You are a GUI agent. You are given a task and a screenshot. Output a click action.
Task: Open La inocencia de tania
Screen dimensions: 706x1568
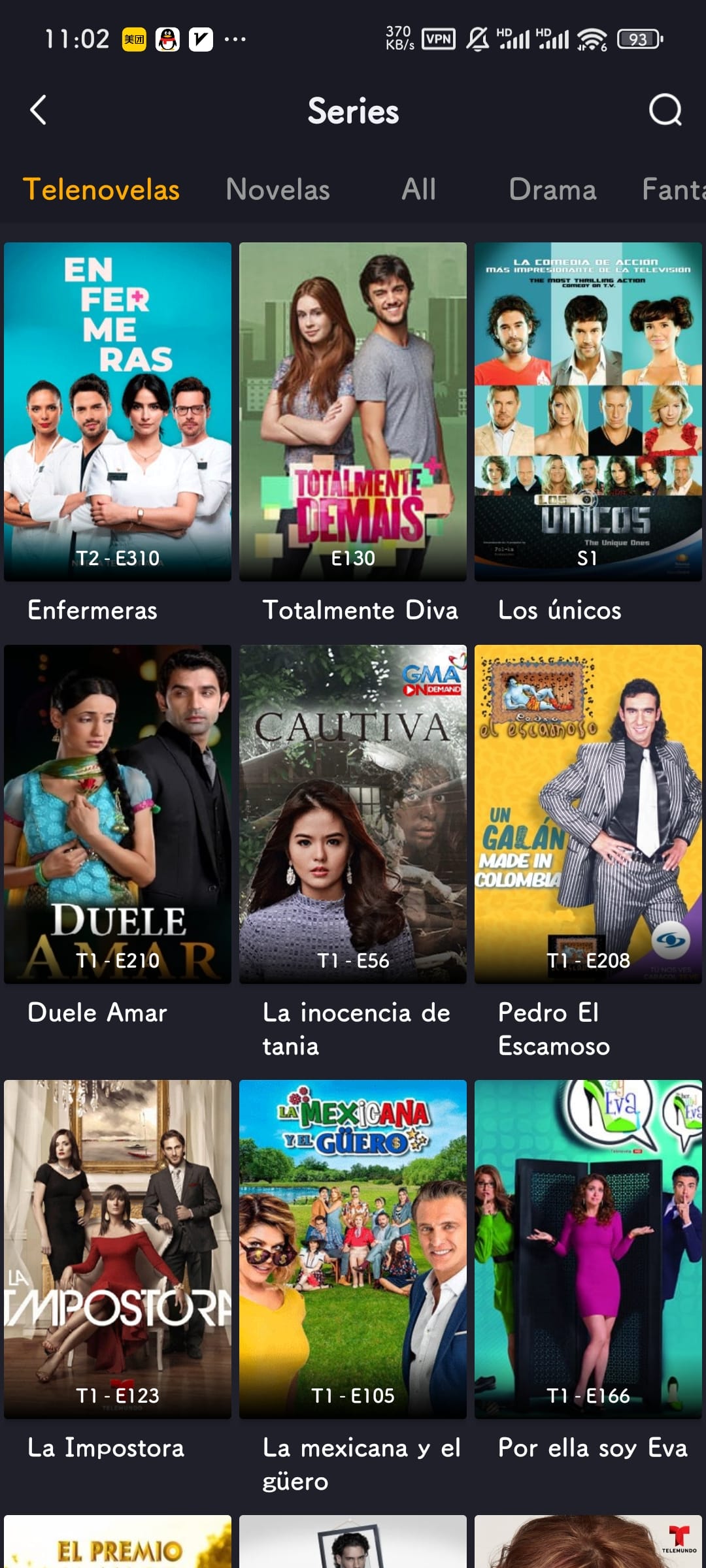[x=353, y=814]
